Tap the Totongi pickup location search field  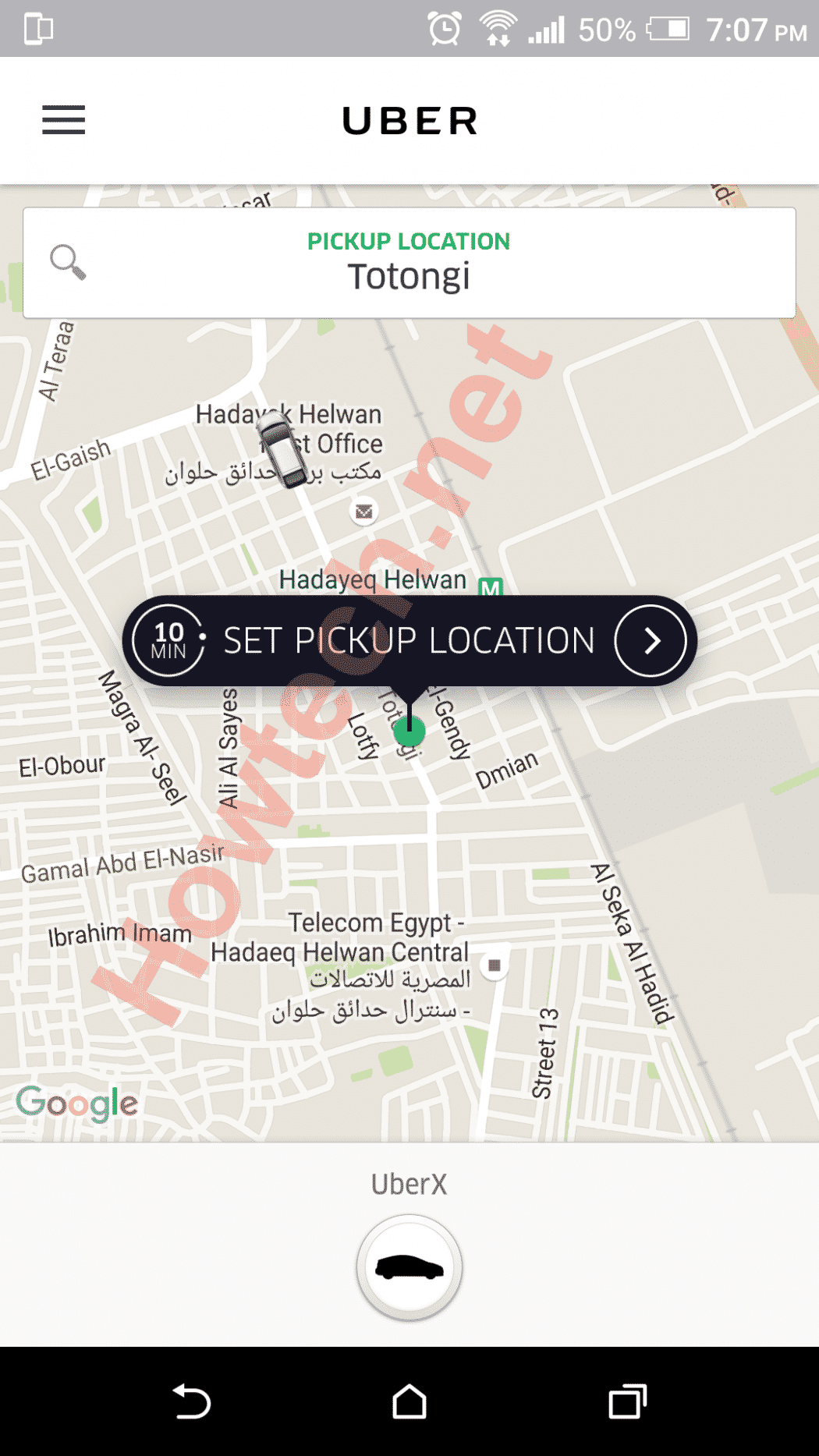pos(409,263)
